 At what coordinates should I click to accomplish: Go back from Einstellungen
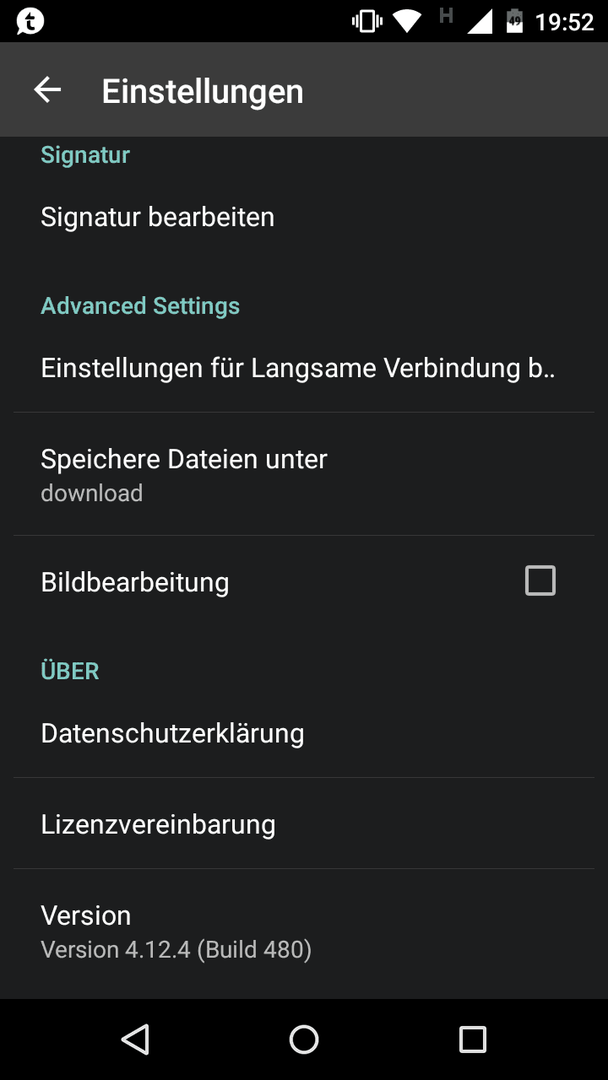(x=48, y=90)
